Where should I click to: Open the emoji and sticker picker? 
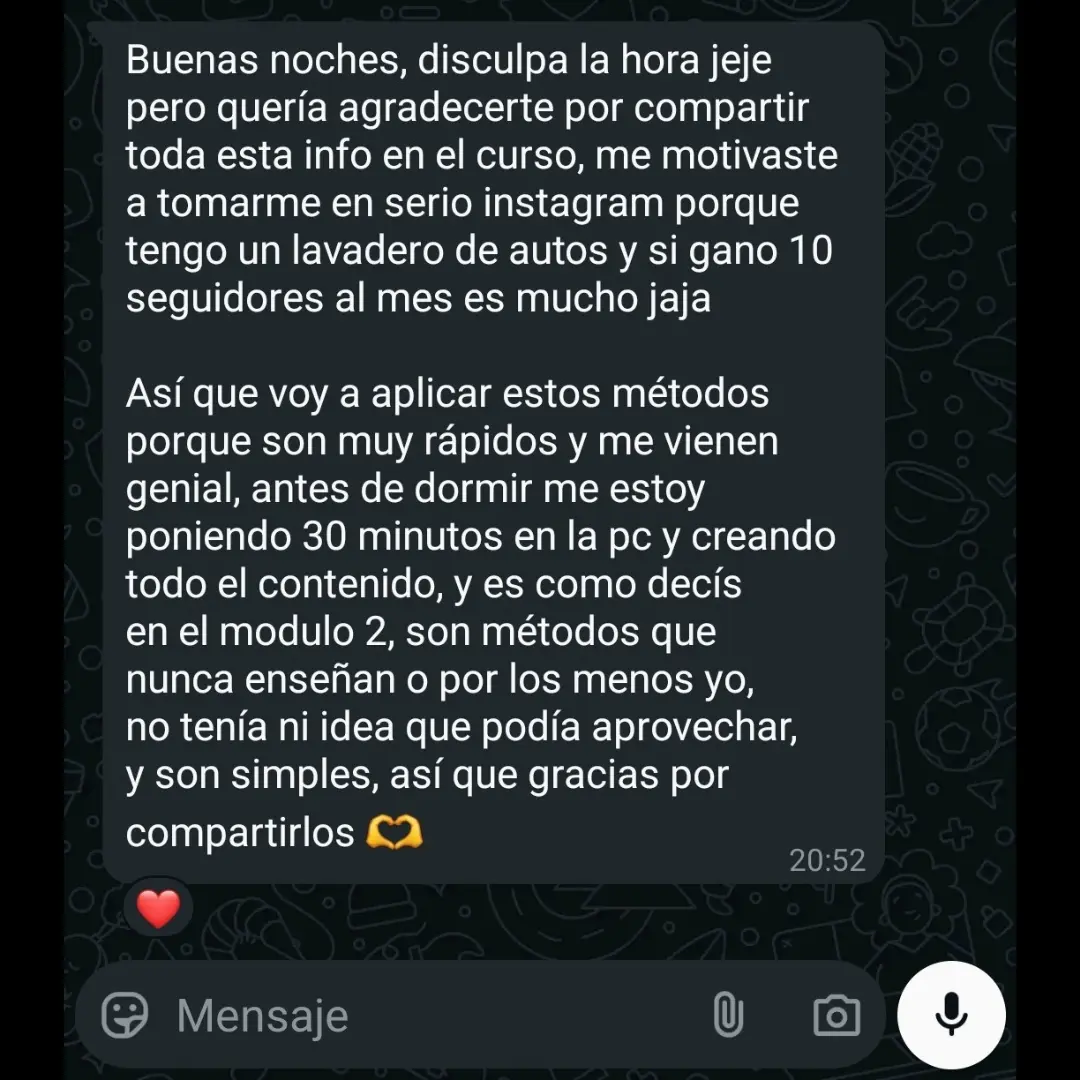pyautogui.click(x=125, y=1016)
